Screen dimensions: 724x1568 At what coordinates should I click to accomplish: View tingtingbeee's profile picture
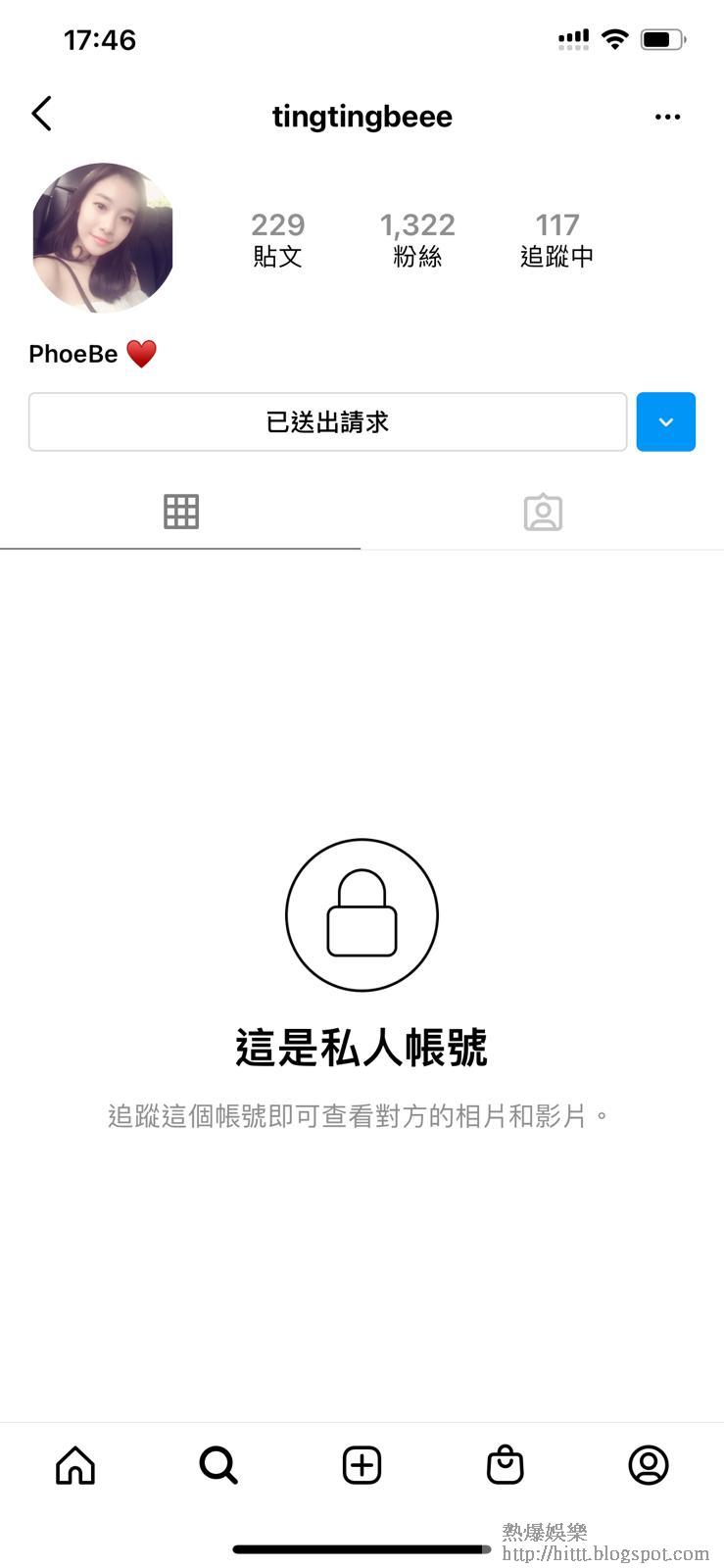[103, 238]
